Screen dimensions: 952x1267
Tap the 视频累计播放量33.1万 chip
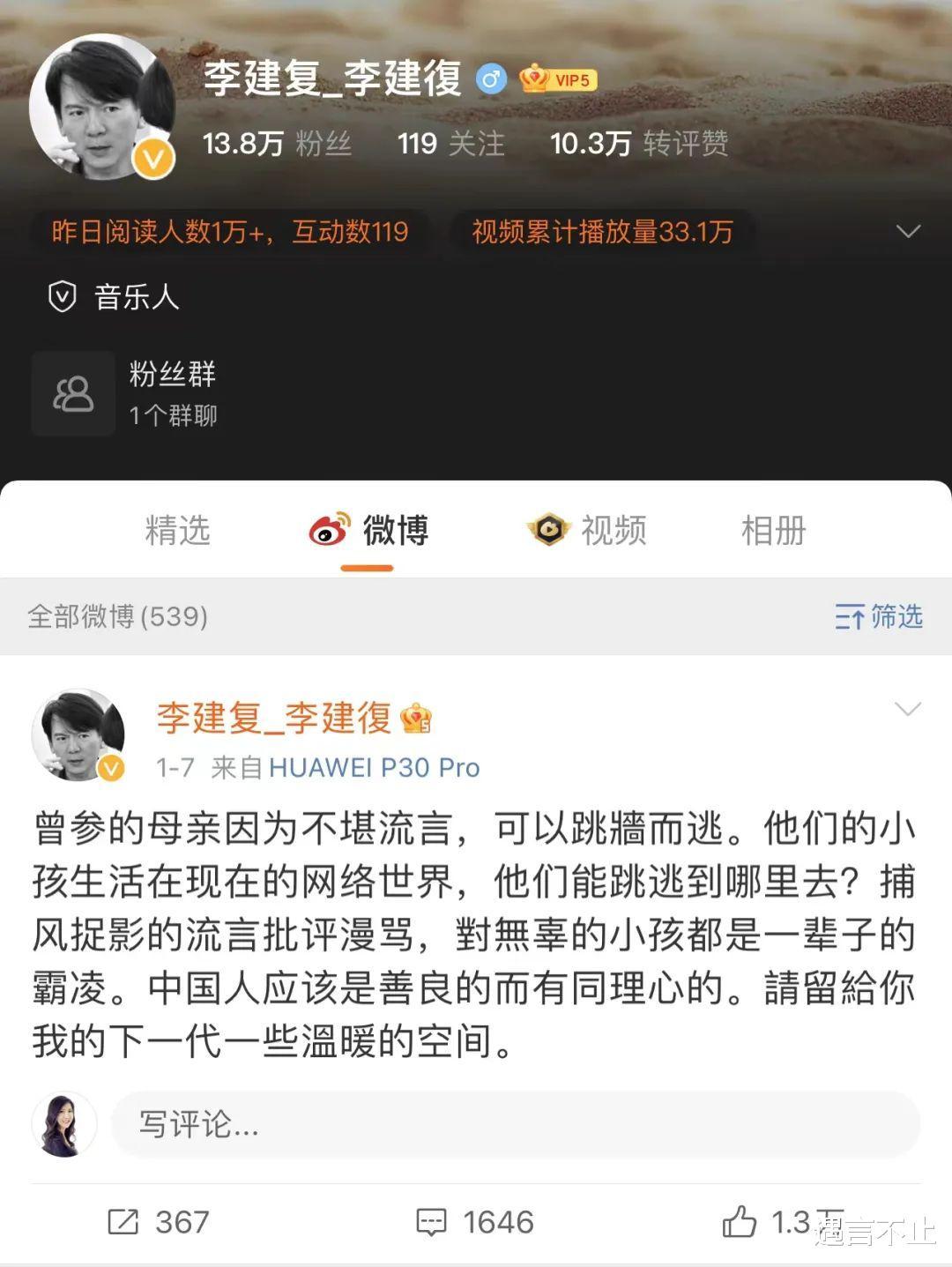pos(602,232)
